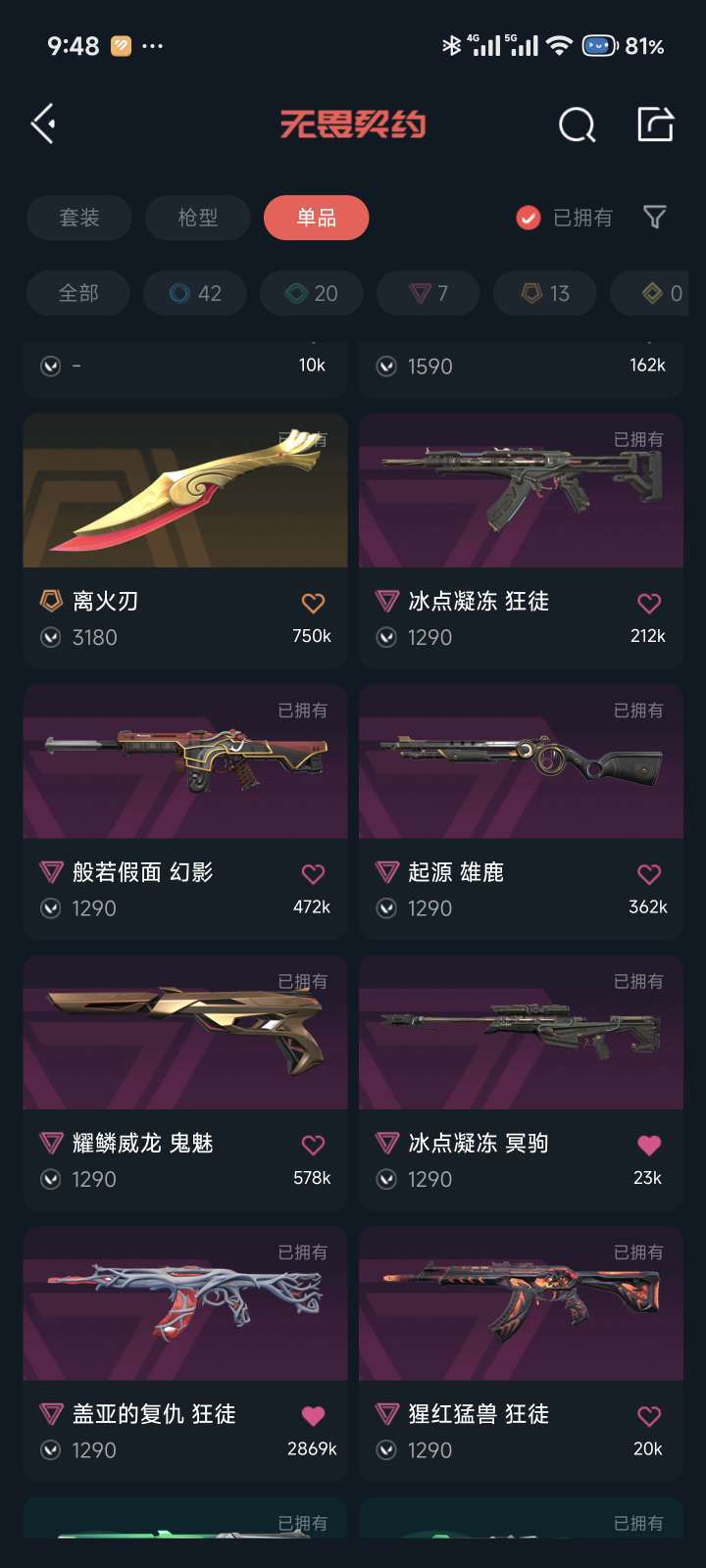Switch to the 套装 tab
This screenshot has height=1568, width=706.
point(79,218)
